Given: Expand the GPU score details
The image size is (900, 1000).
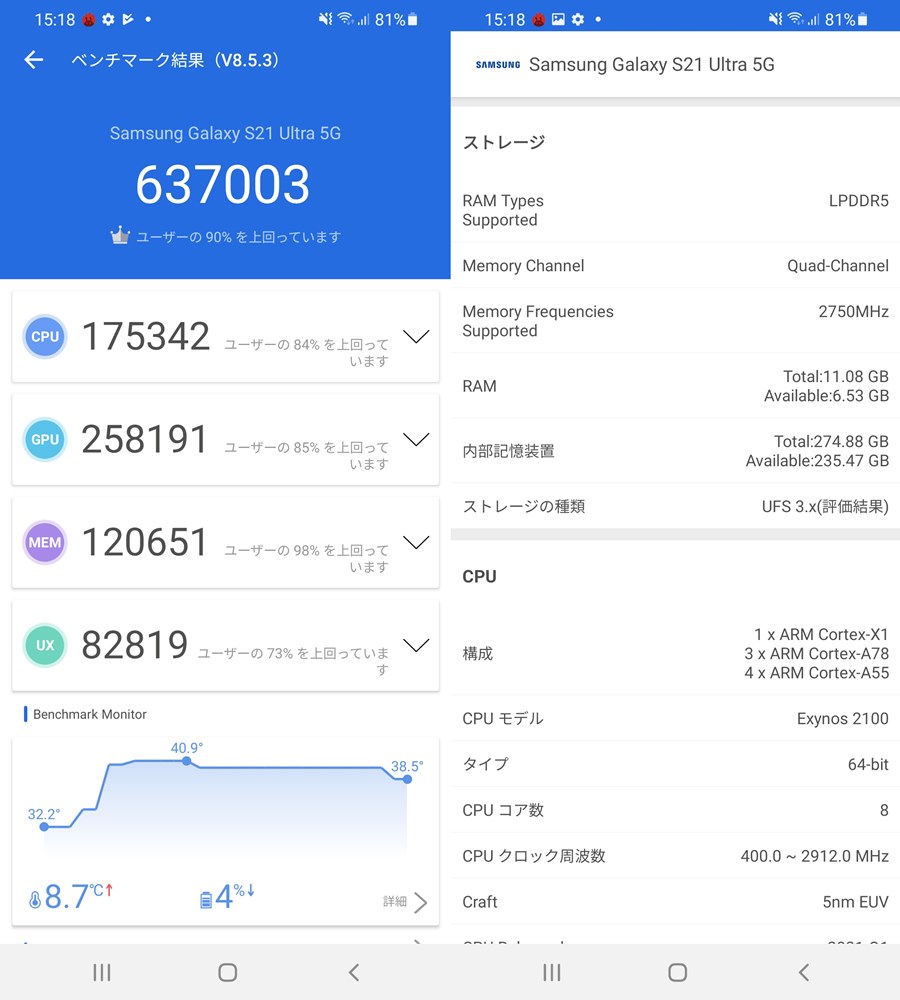Looking at the screenshot, I should pyautogui.click(x=416, y=439).
